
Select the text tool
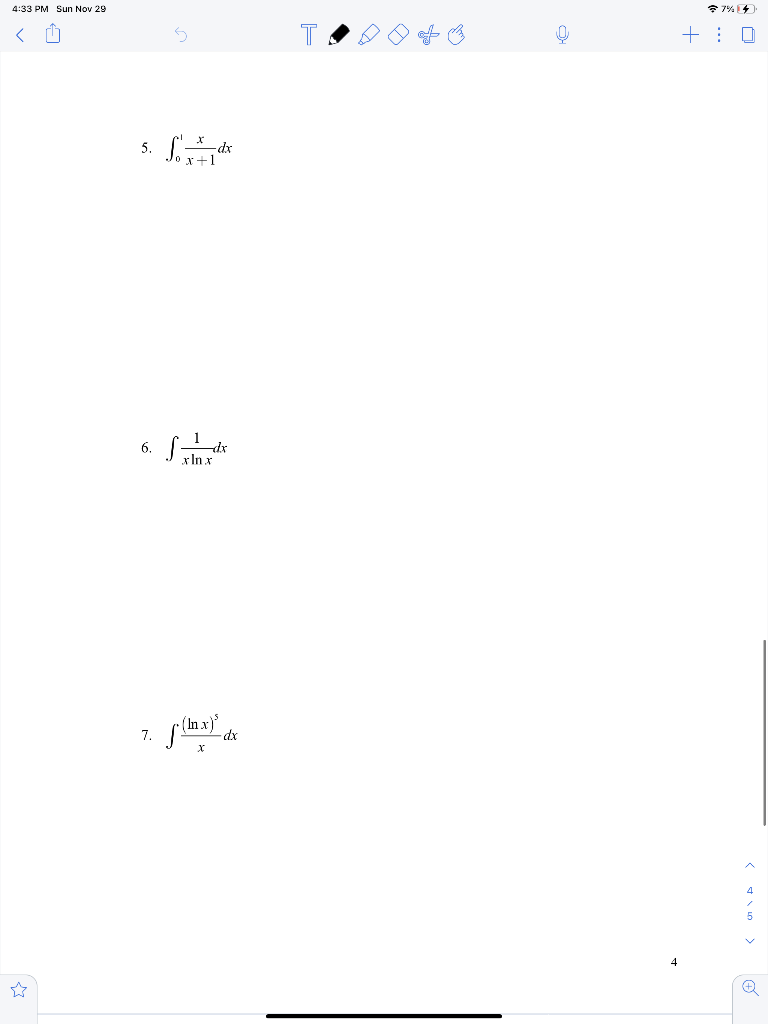309,36
